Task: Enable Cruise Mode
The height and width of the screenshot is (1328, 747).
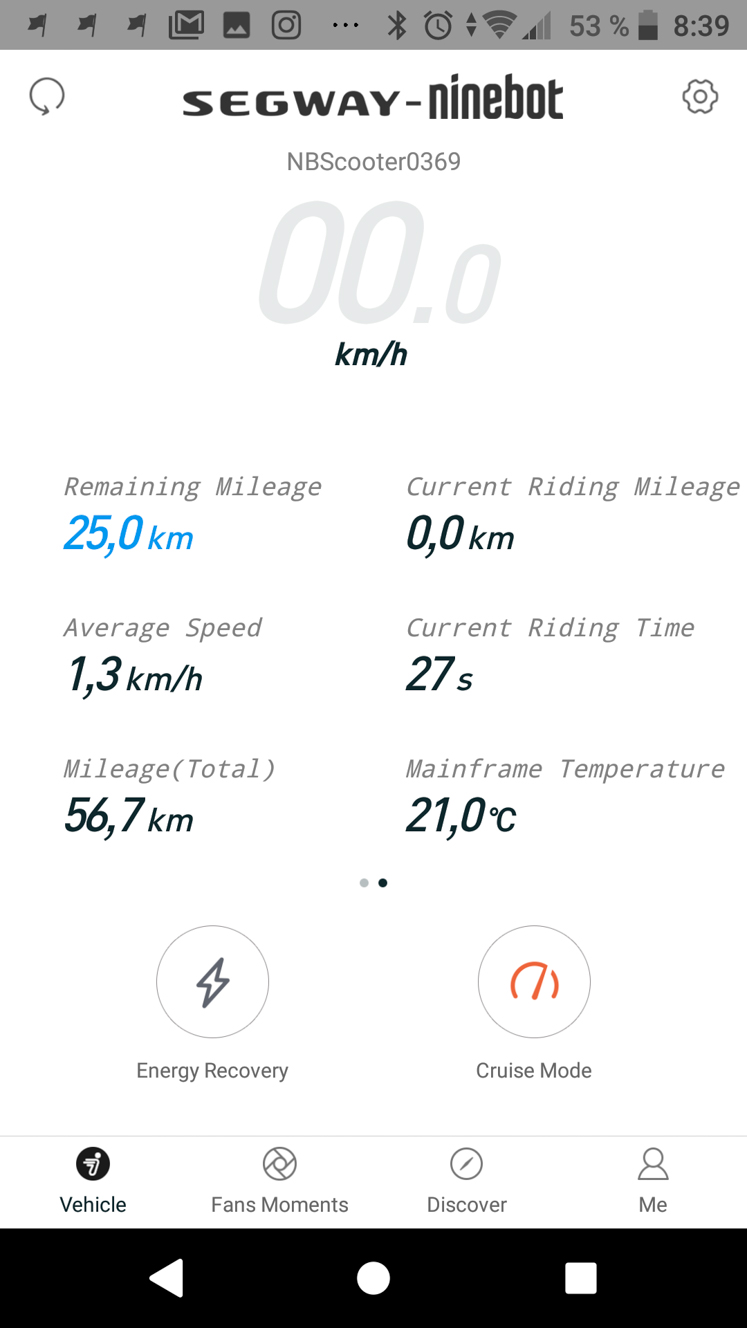Action: click(534, 982)
